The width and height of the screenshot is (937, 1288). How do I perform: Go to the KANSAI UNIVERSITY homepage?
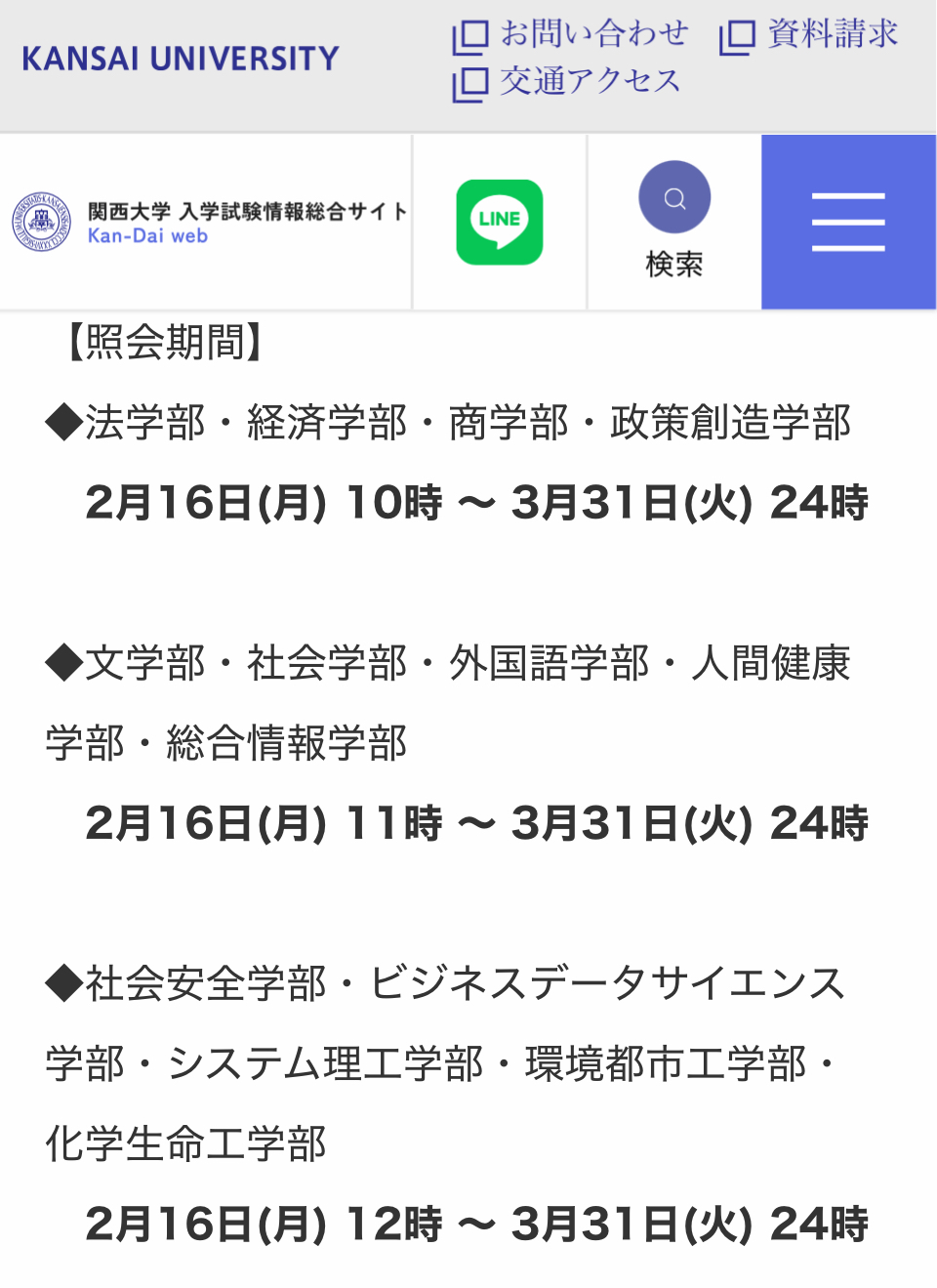tap(181, 59)
